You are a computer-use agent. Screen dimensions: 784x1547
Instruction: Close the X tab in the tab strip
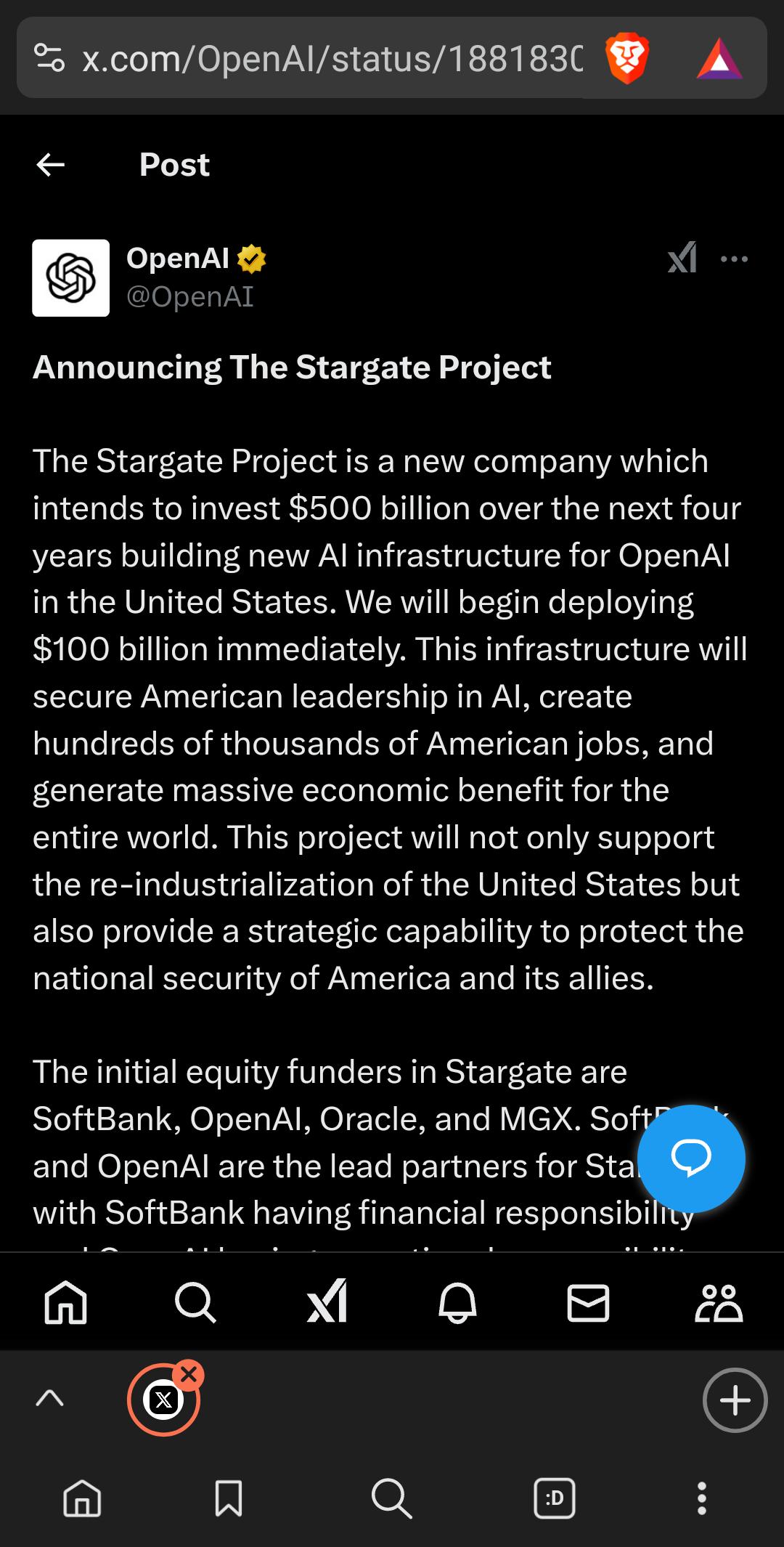coord(189,1374)
